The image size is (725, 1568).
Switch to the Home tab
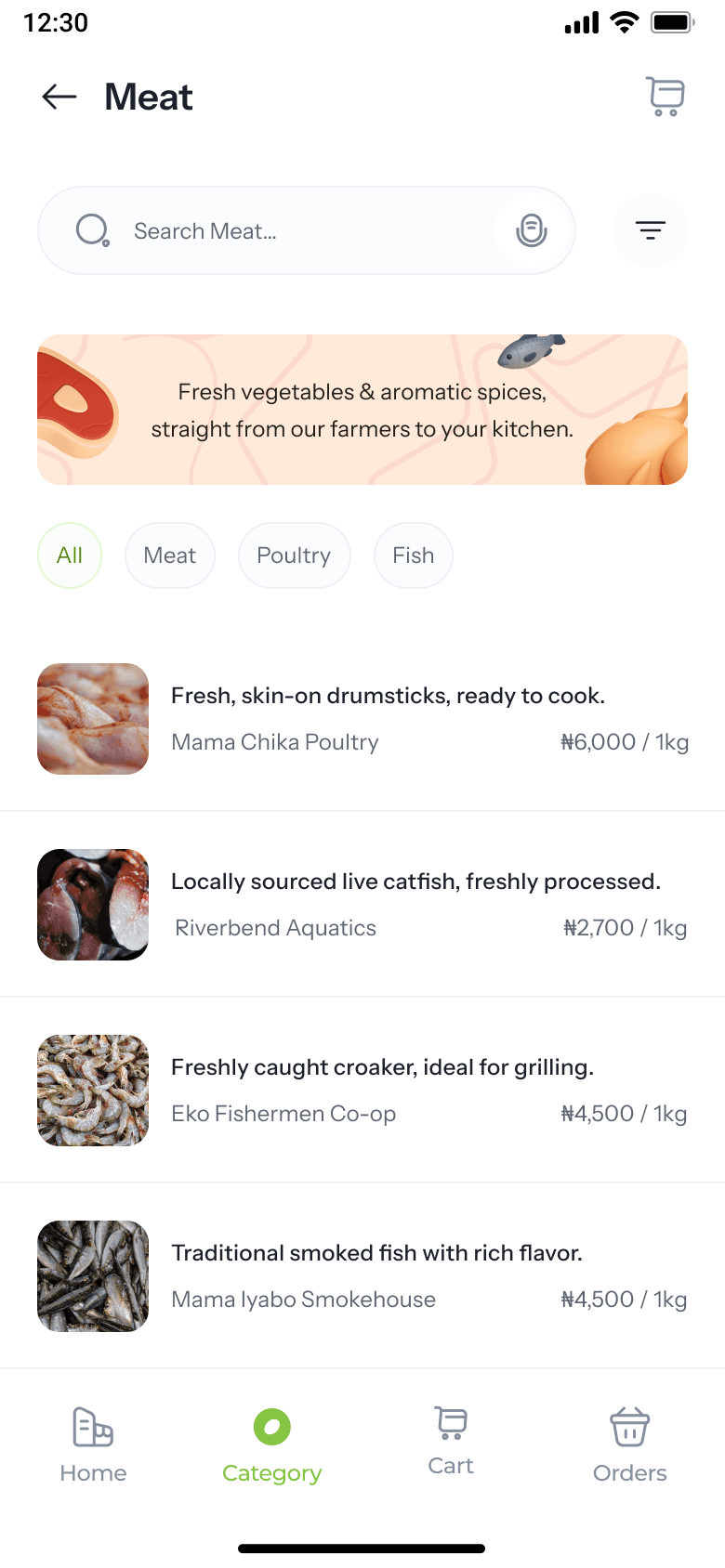93,1445
